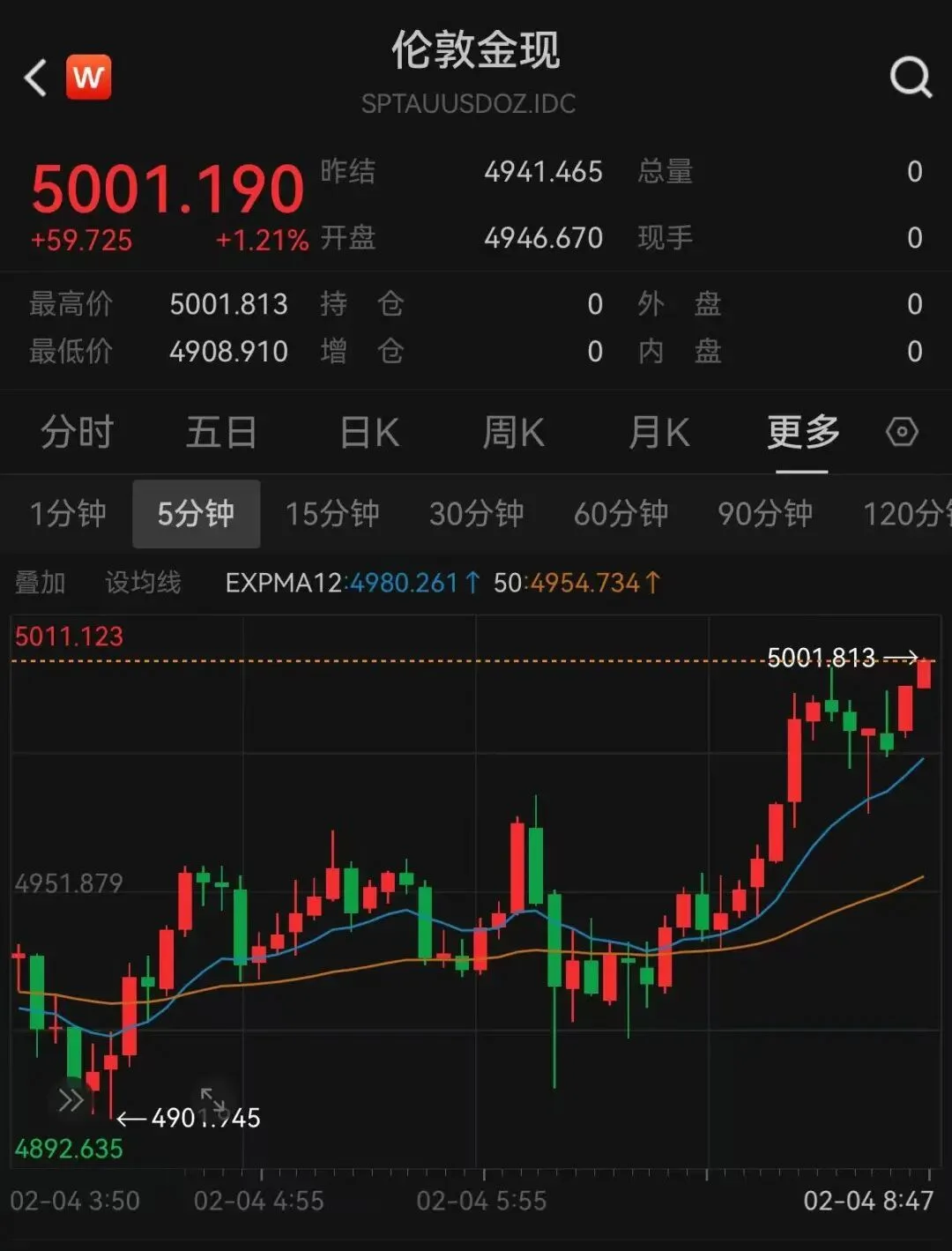Open the 设均线 moving average settings
The image size is (952, 1251).
pyautogui.click(x=144, y=582)
